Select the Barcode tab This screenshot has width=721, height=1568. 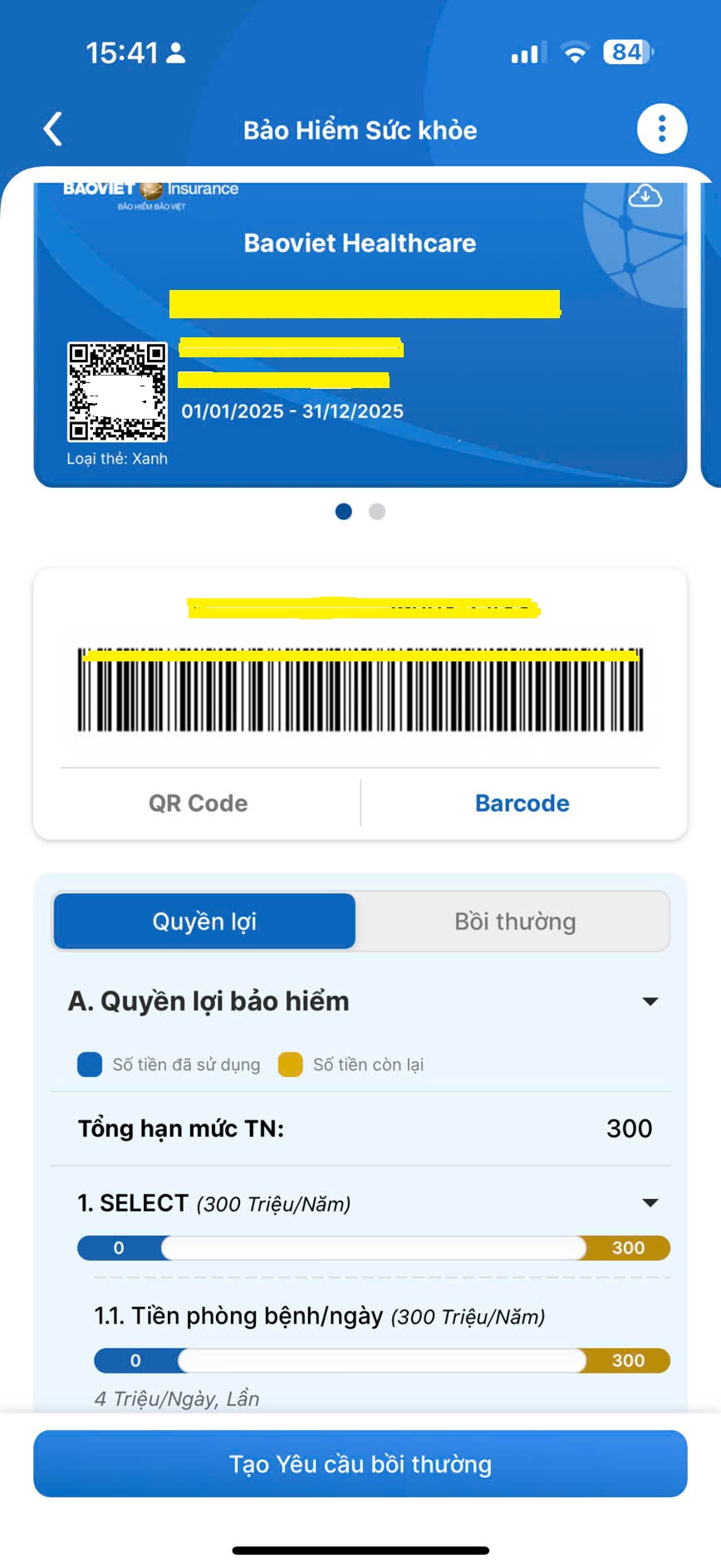click(522, 803)
